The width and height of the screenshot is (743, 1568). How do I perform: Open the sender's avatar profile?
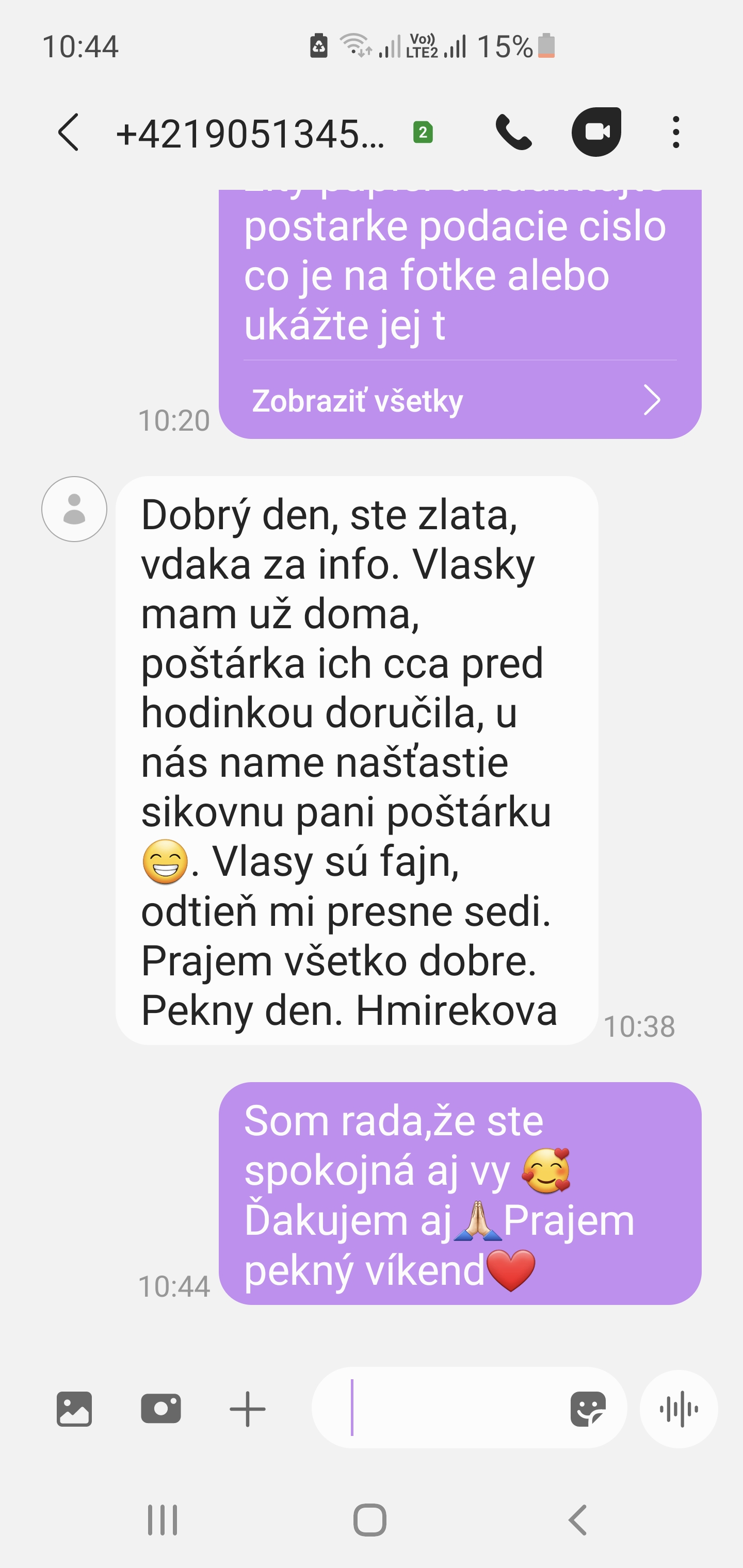point(74,509)
